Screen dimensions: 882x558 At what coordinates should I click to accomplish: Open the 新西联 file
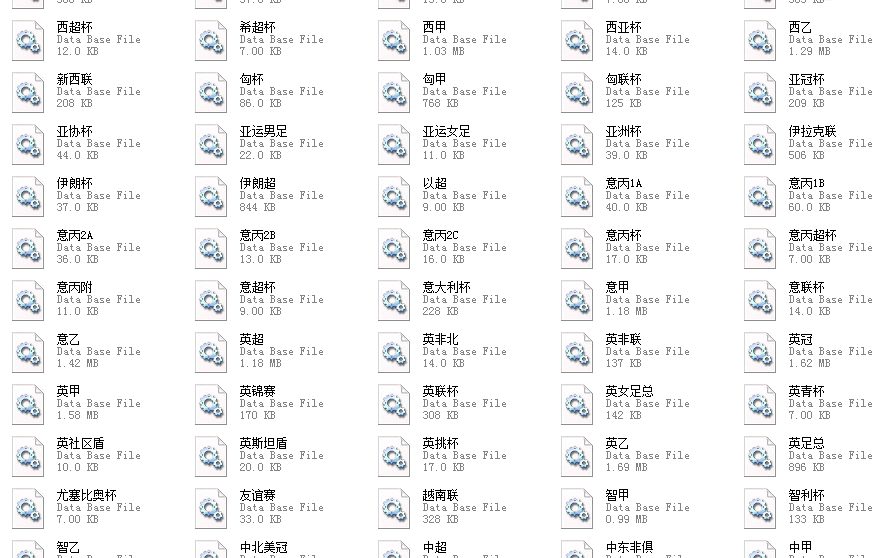click(28, 92)
